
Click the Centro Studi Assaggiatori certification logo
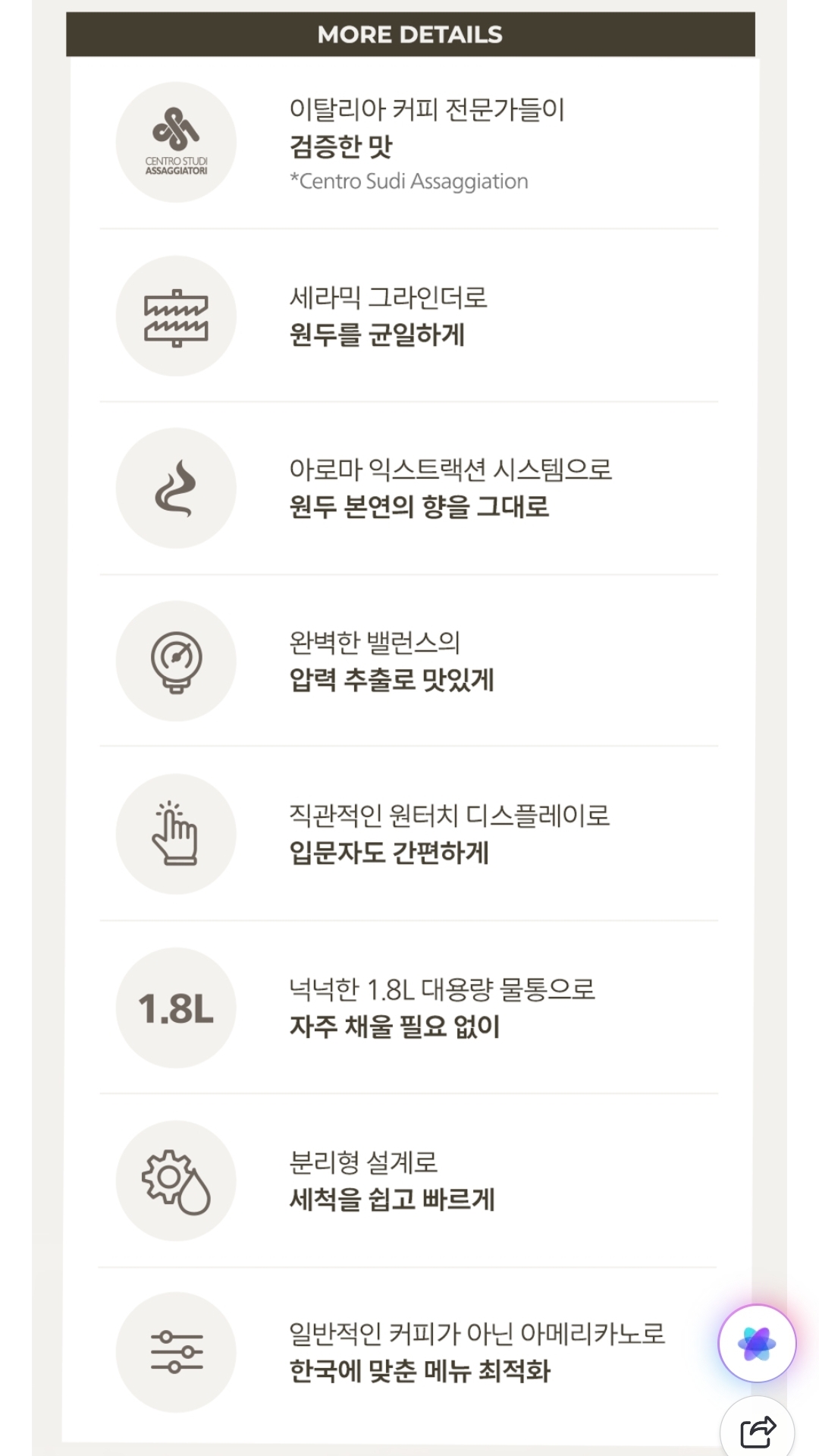click(175, 141)
